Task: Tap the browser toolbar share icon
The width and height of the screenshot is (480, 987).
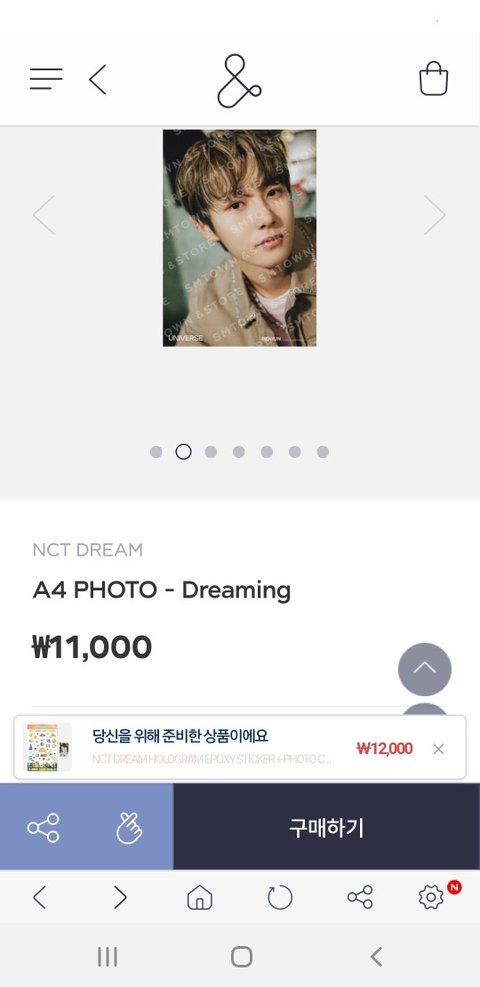Action: coord(360,897)
